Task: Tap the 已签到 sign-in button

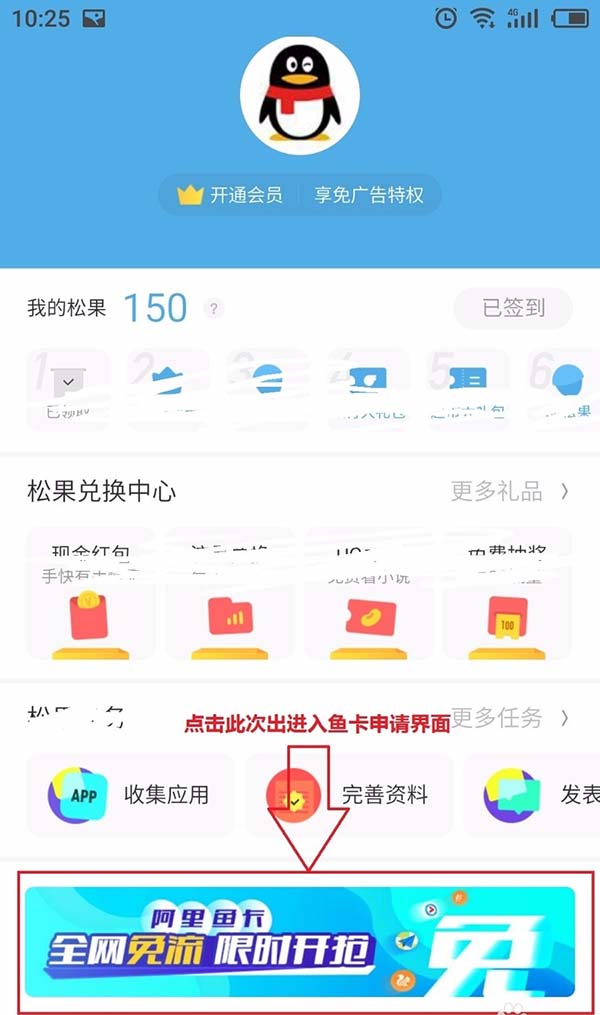Action: (513, 308)
